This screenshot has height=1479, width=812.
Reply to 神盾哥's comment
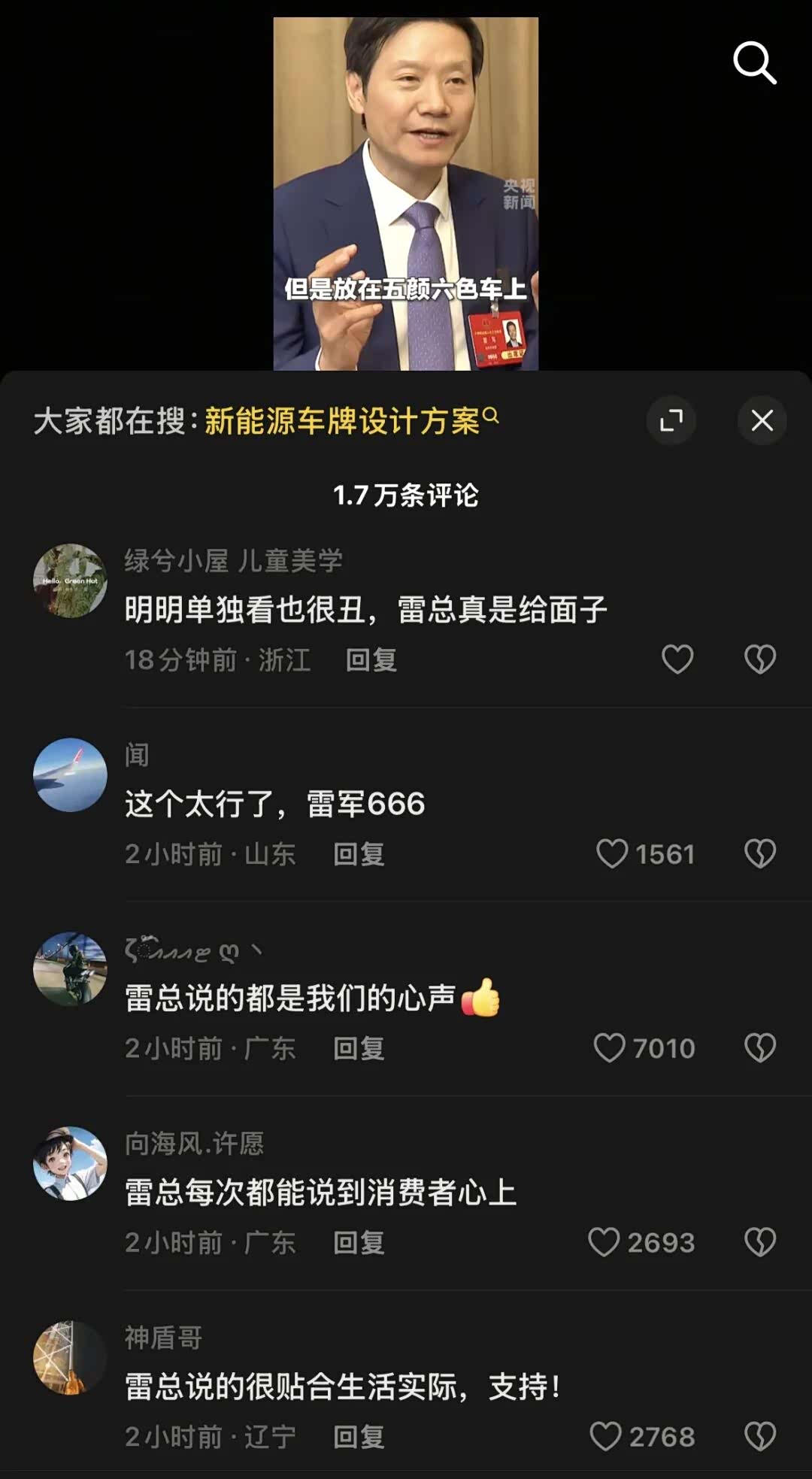click(359, 1437)
